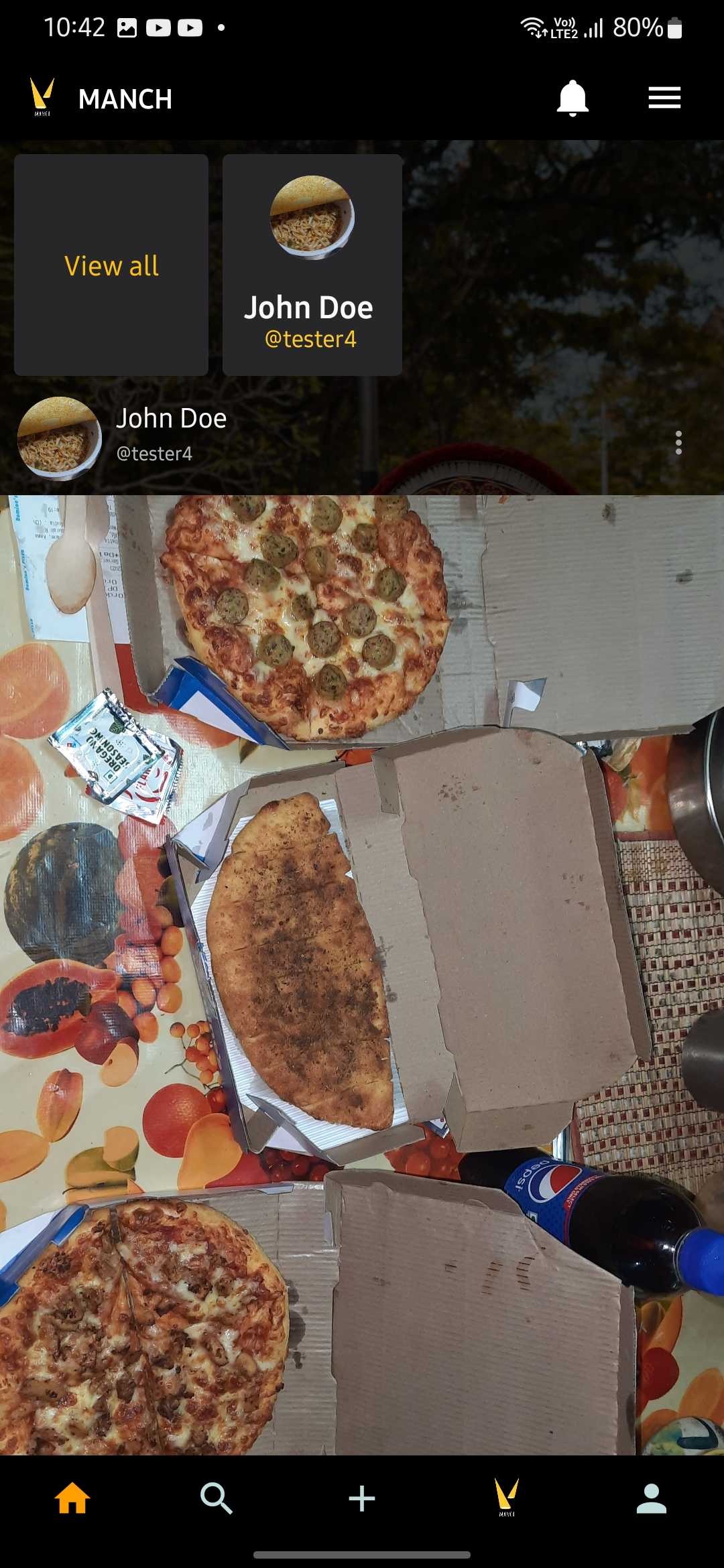Tap the View all card

(111, 265)
